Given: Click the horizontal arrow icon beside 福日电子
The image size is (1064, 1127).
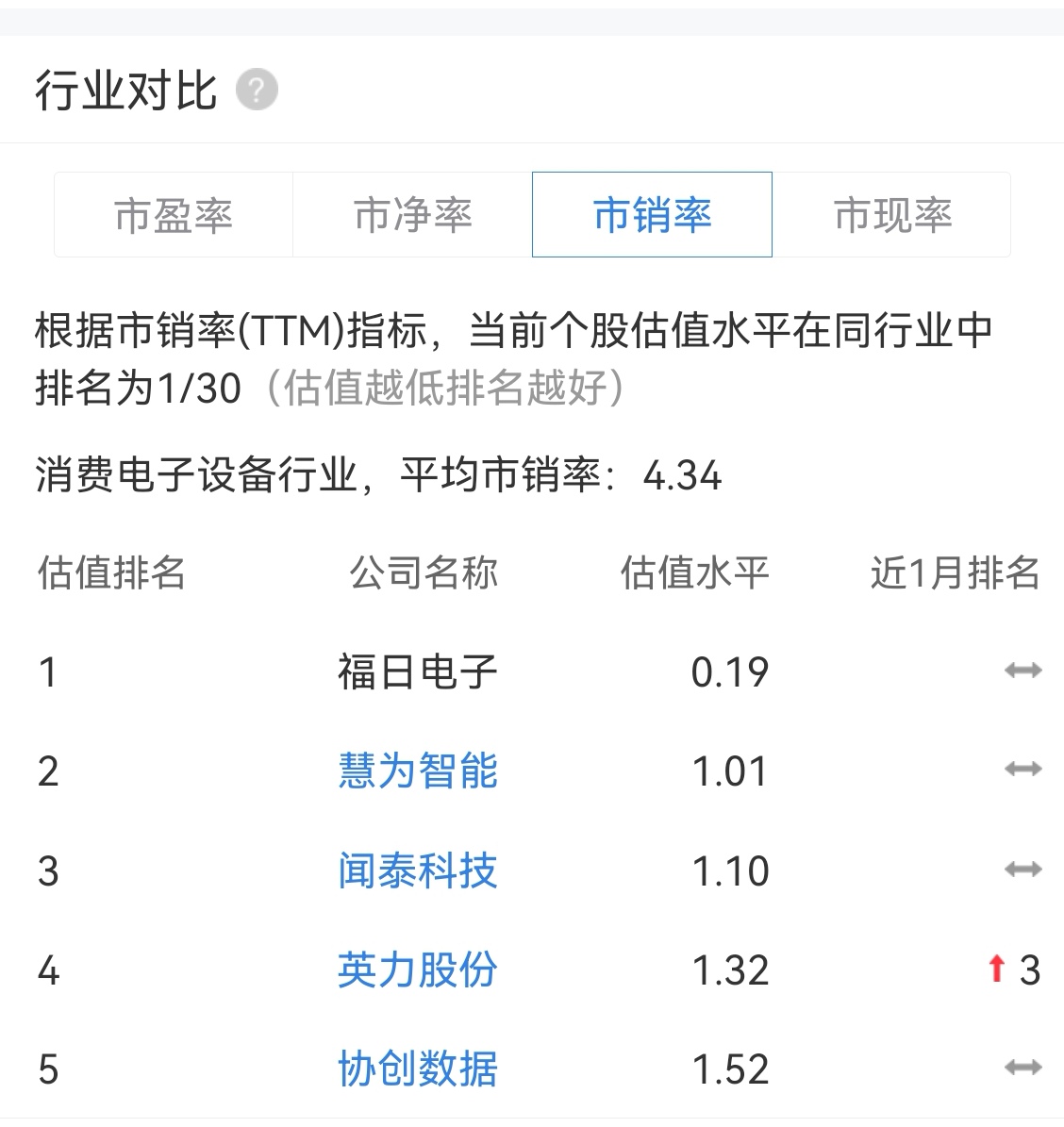Looking at the screenshot, I should tap(1022, 671).
